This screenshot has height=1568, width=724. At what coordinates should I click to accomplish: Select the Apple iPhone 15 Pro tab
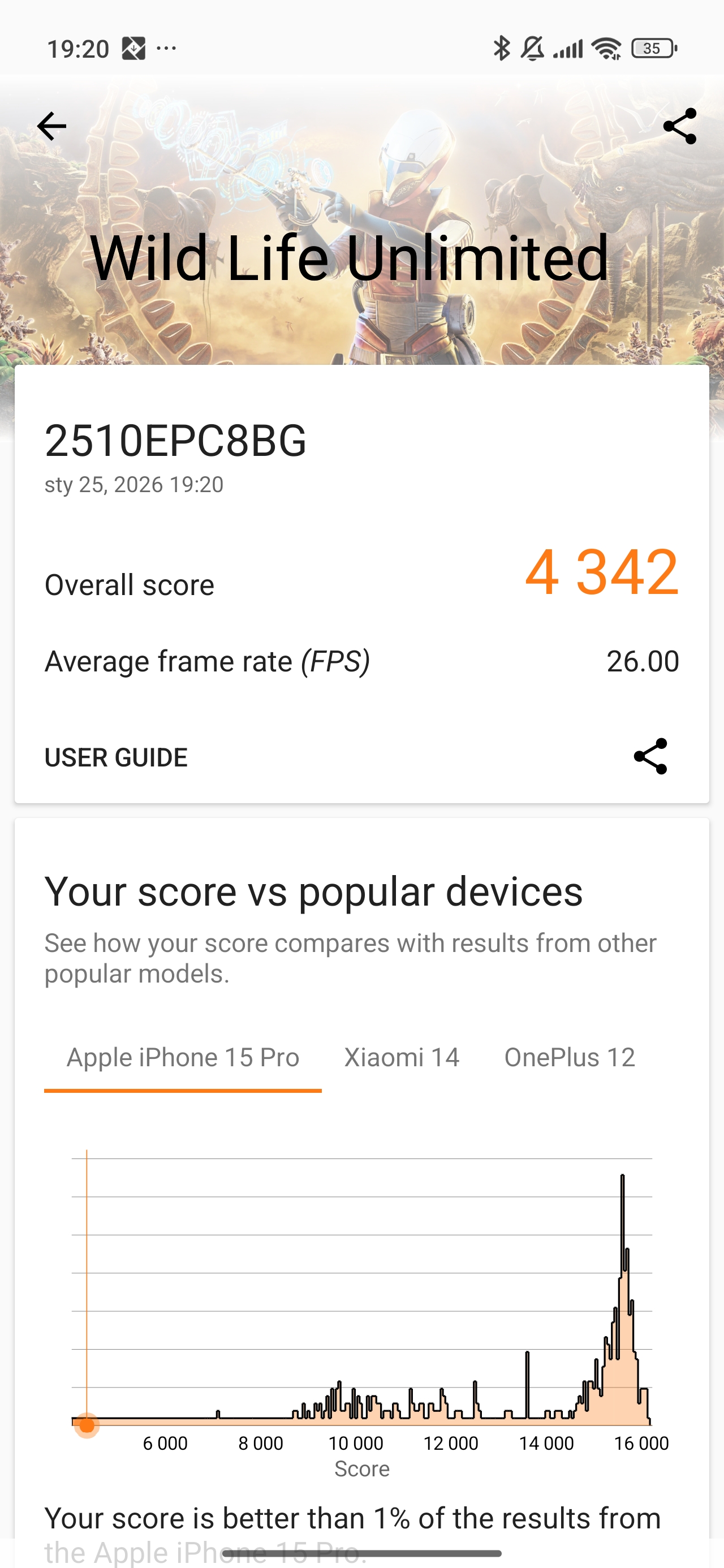pos(183,1058)
